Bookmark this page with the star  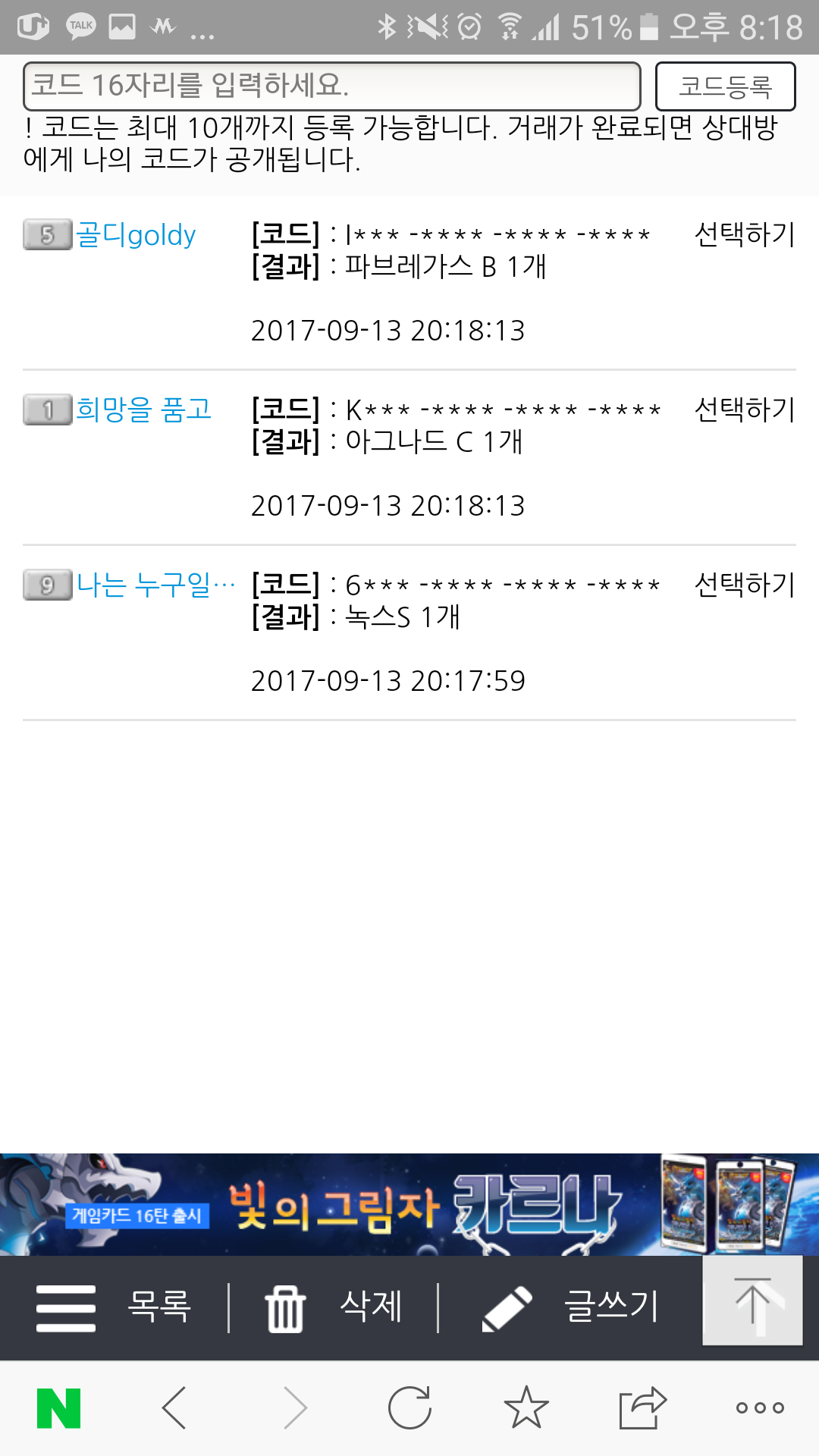click(526, 1408)
